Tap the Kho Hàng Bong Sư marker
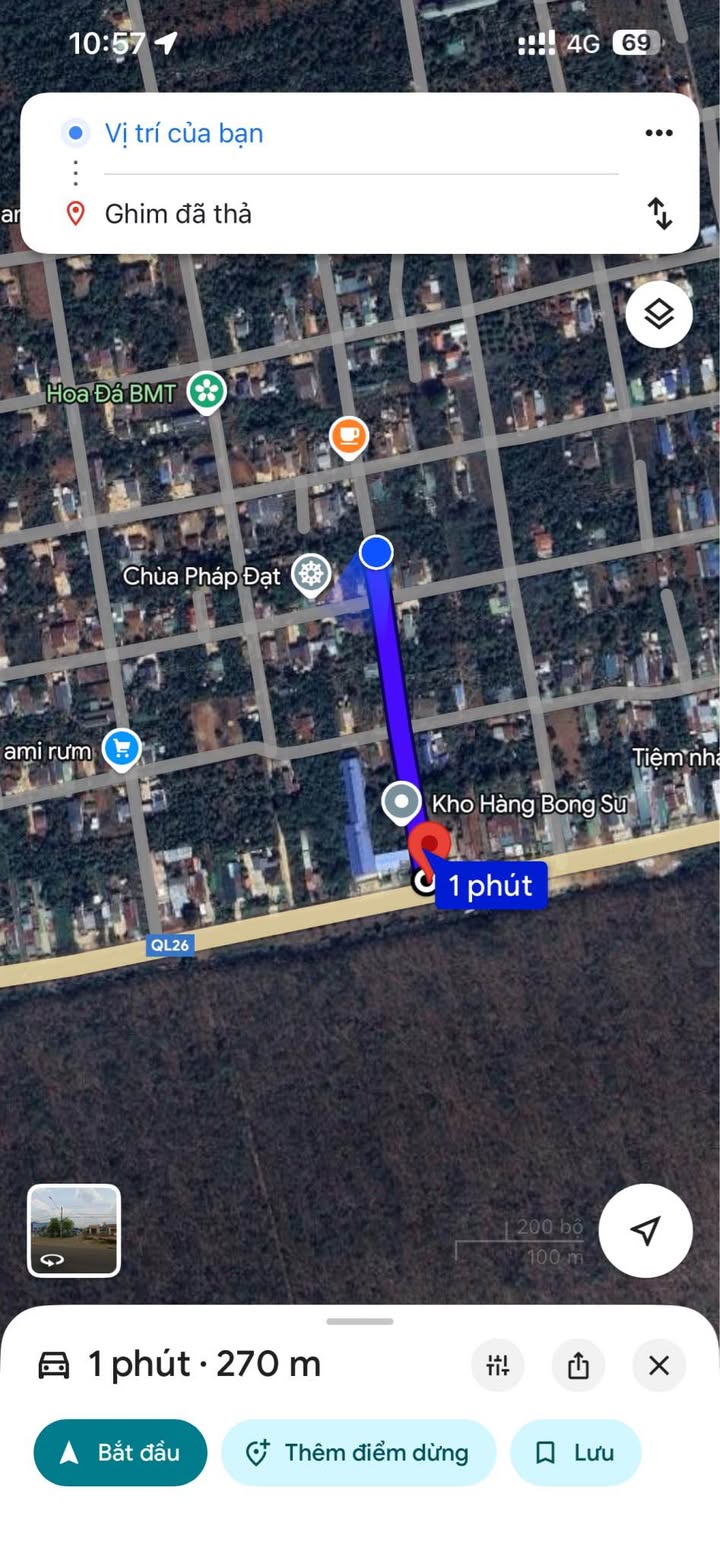The width and height of the screenshot is (720, 1557). [x=402, y=801]
